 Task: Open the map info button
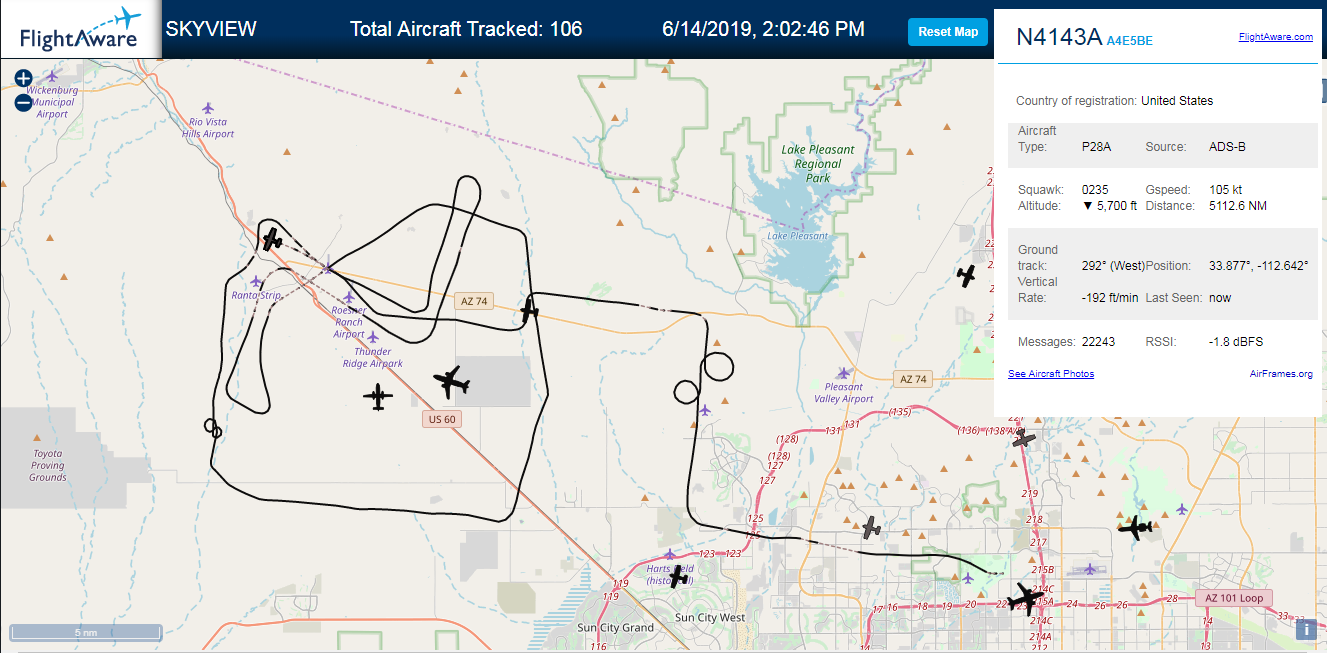[1305, 629]
